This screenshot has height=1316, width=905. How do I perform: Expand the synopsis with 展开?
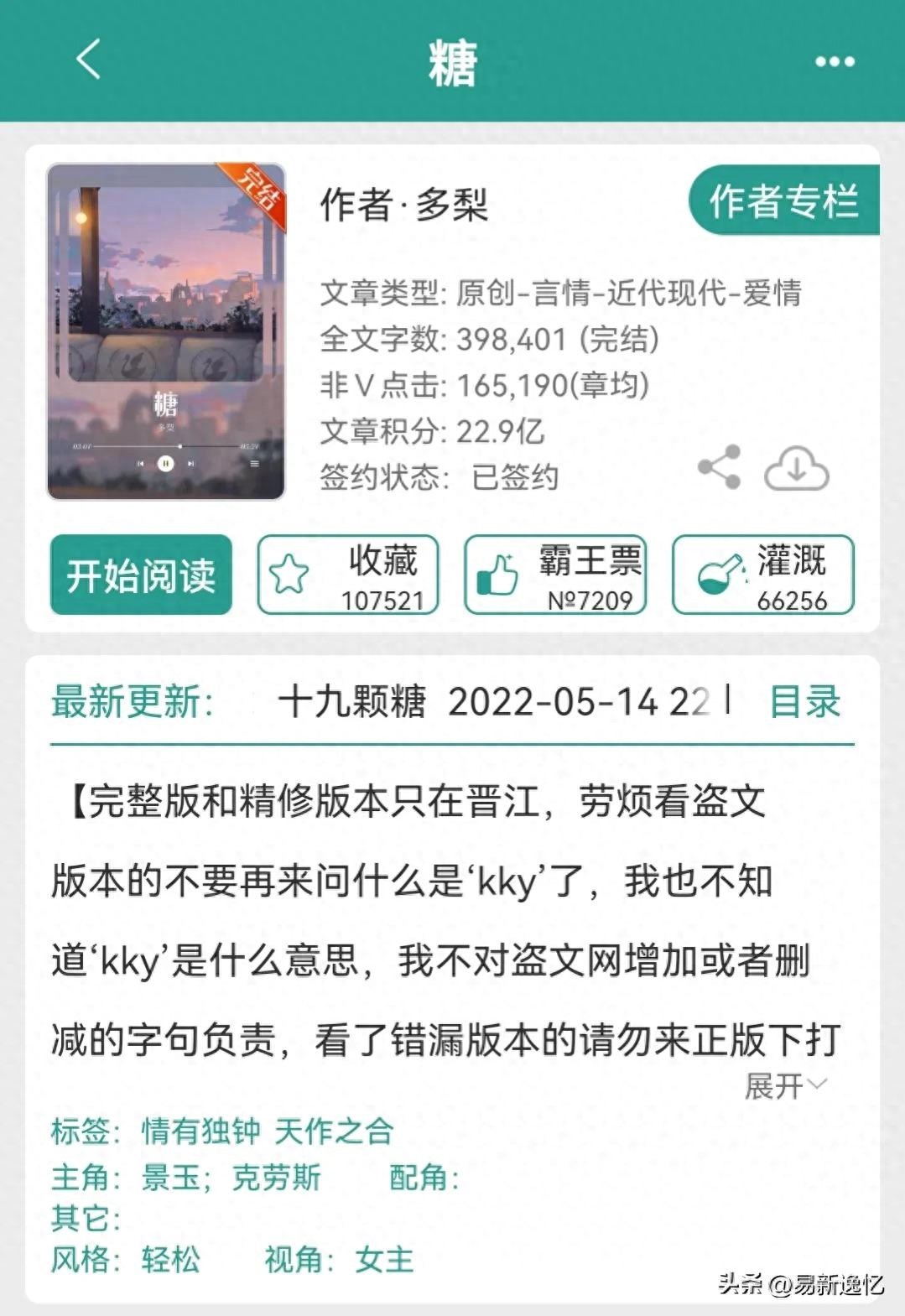(x=785, y=1086)
